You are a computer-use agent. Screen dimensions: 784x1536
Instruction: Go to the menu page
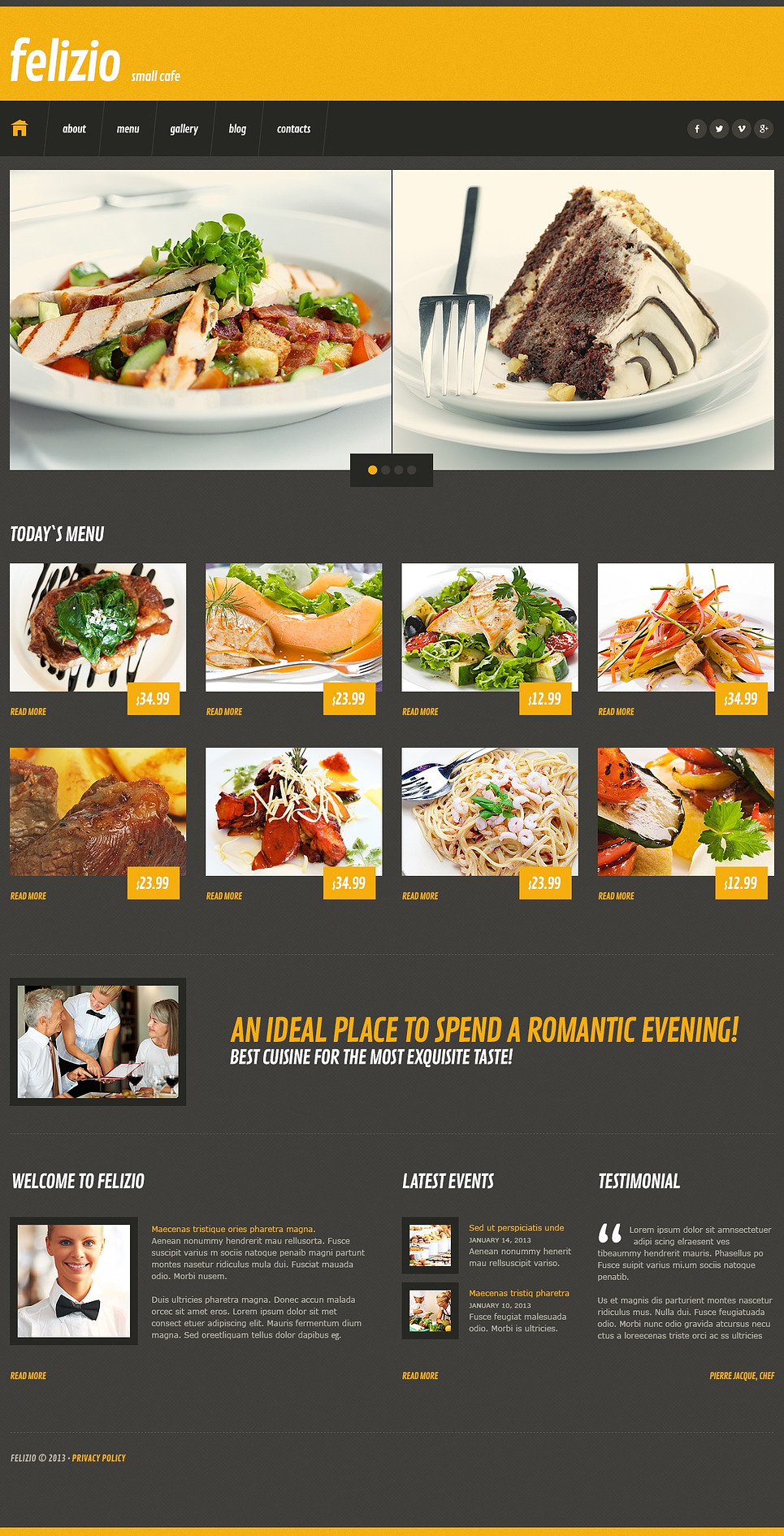[128, 128]
